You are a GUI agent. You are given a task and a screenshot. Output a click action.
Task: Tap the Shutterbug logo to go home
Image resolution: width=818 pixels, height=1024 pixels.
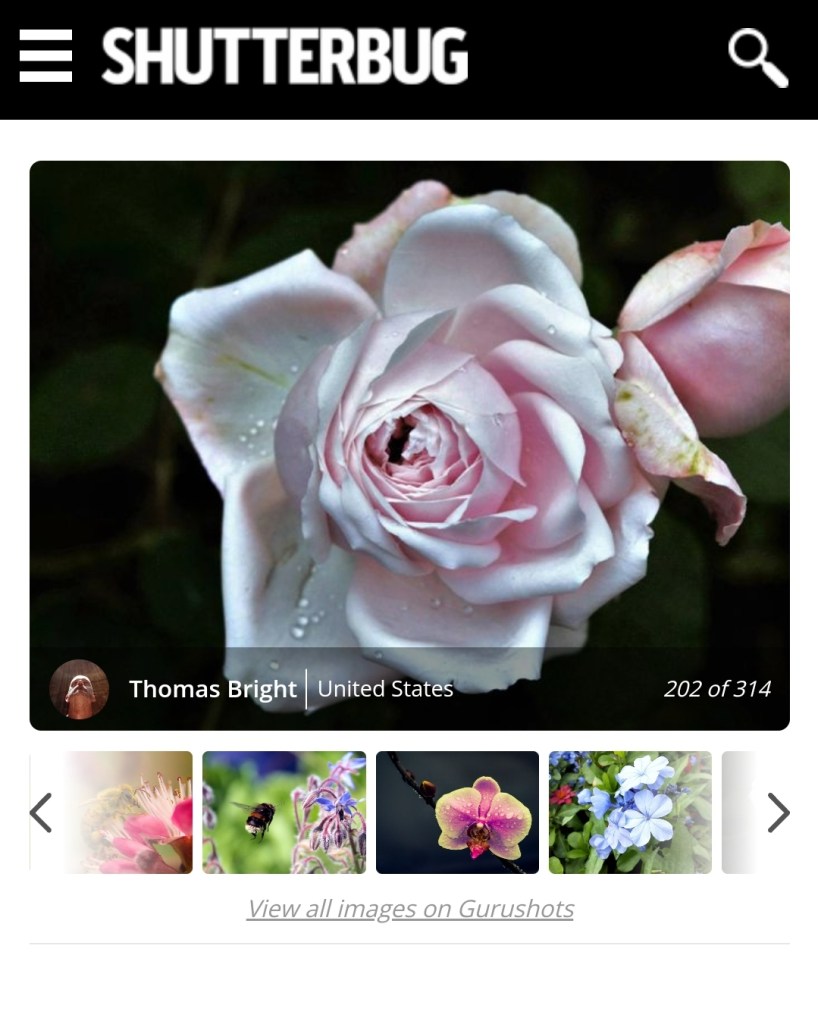(285, 56)
